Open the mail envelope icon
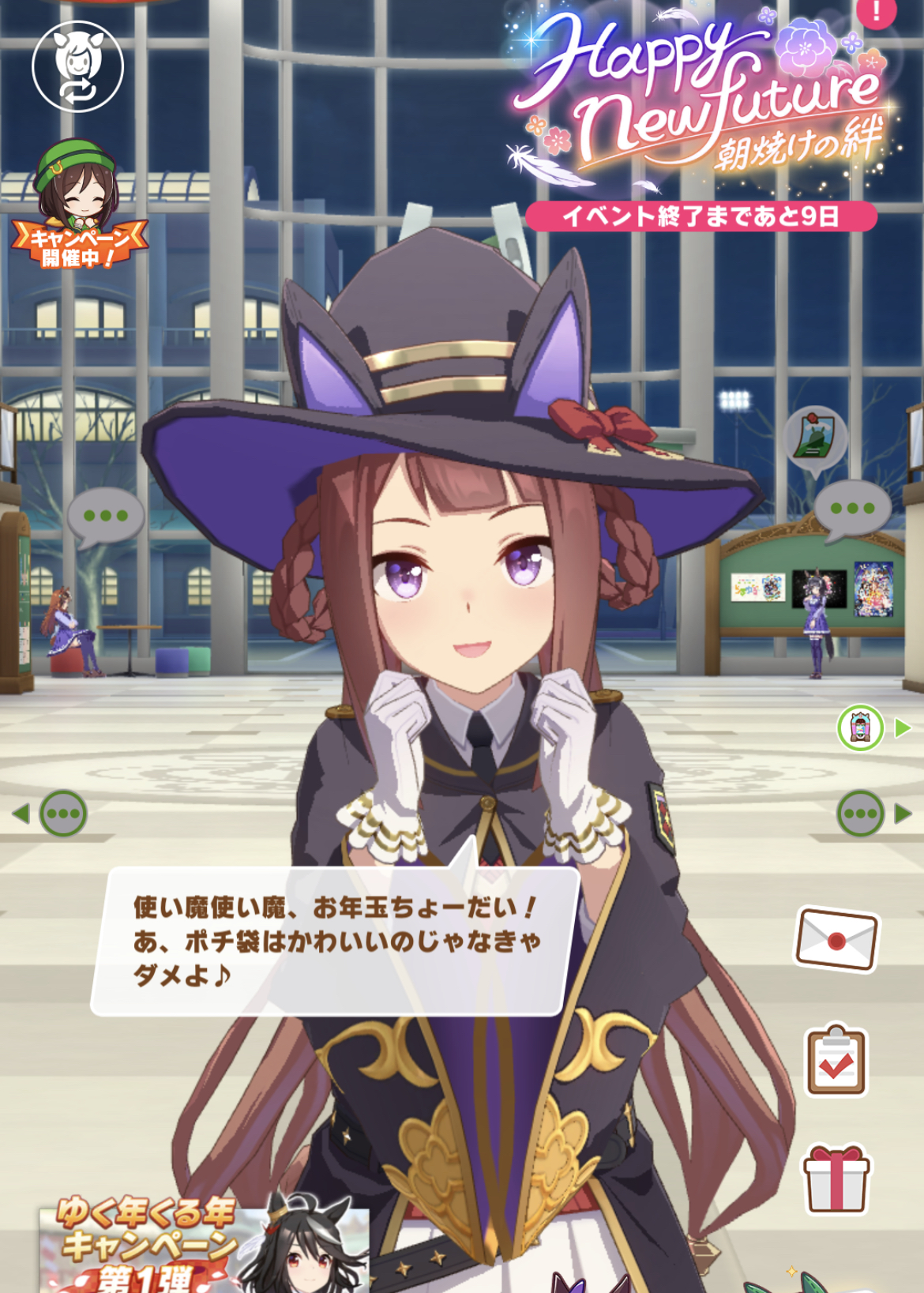The image size is (924, 1293). tap(836, 938)
